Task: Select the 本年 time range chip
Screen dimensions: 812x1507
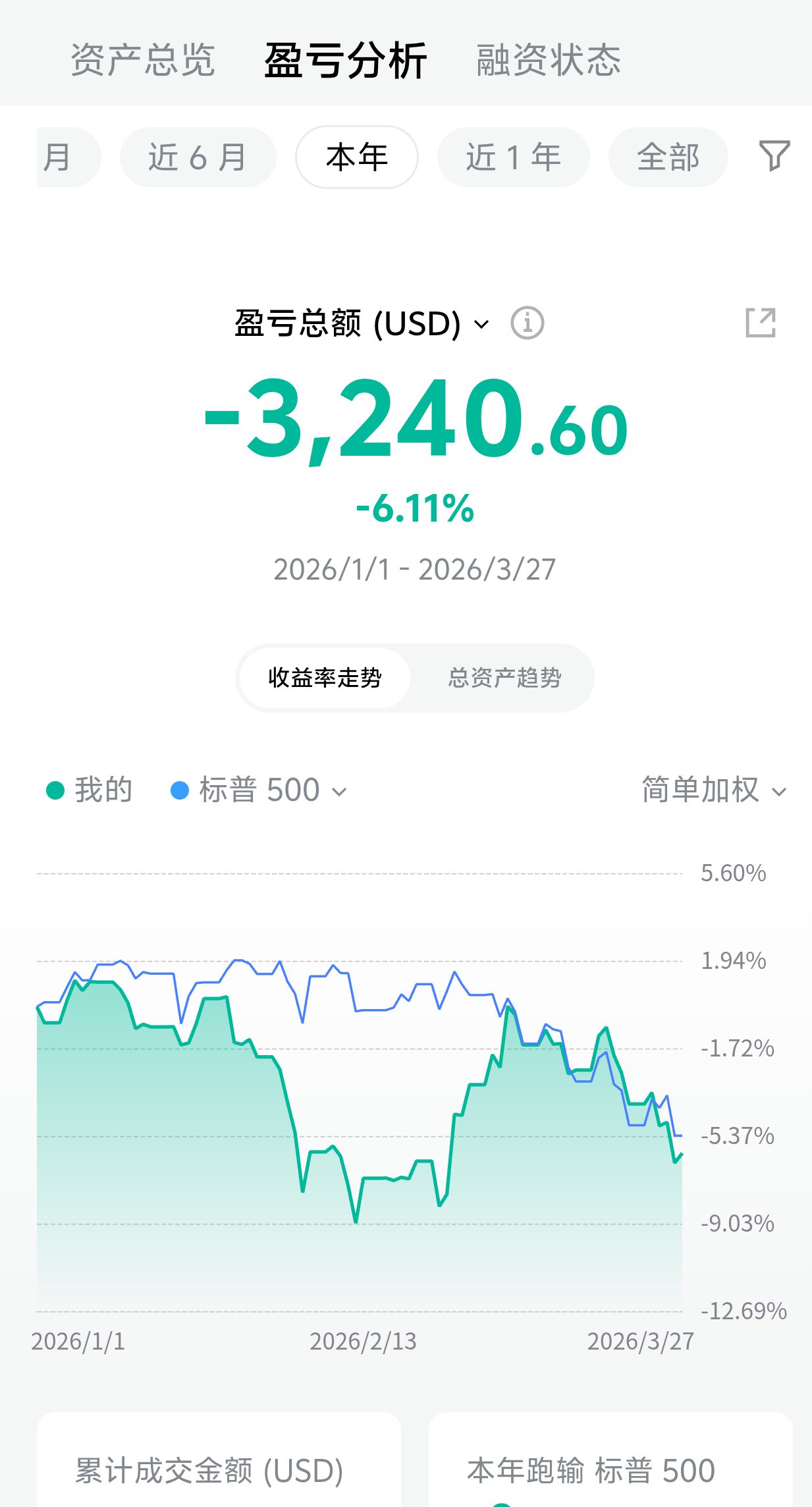Action: [356, 157]
